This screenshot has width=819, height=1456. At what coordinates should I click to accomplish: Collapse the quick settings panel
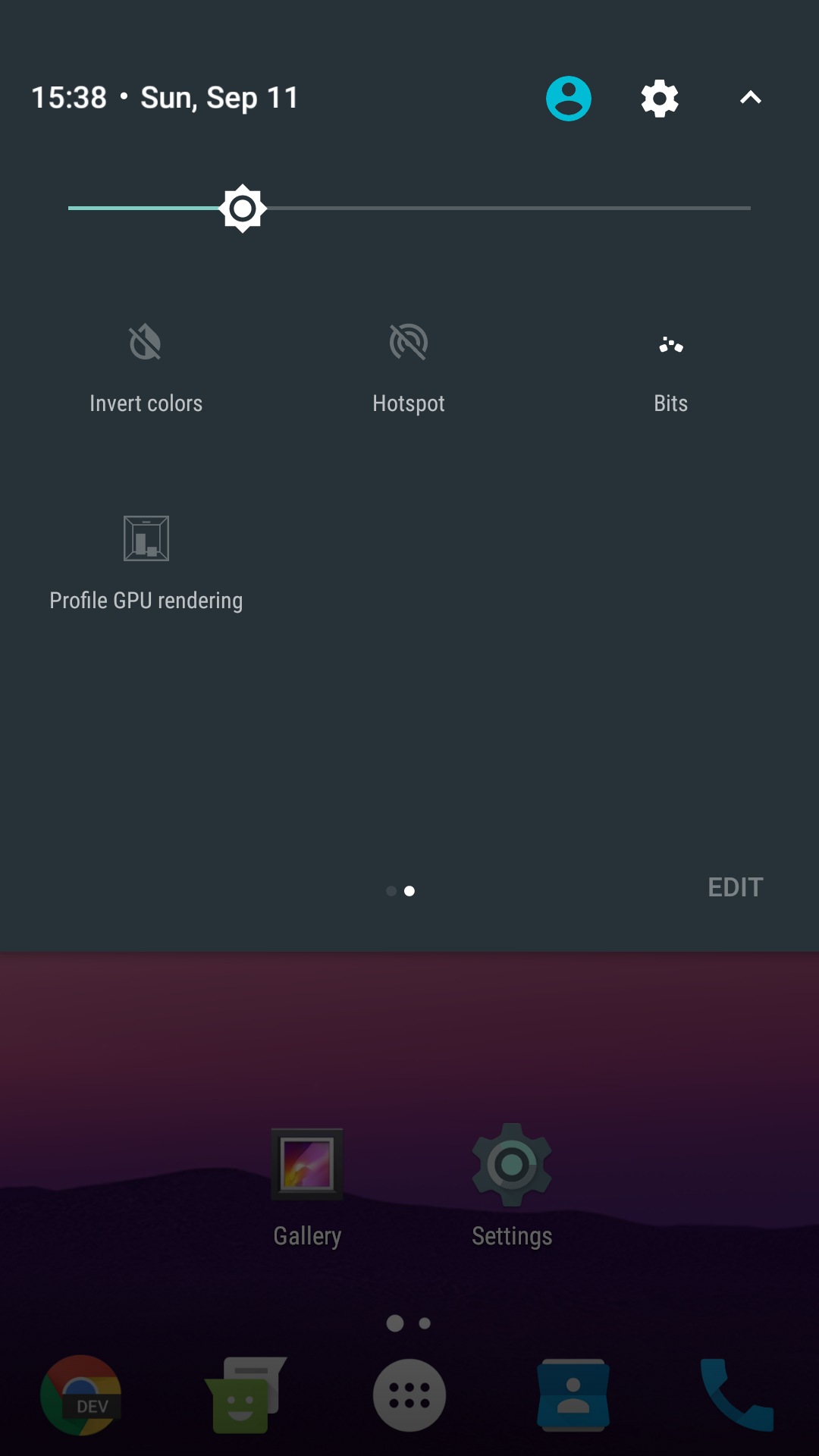coord(751,98)
